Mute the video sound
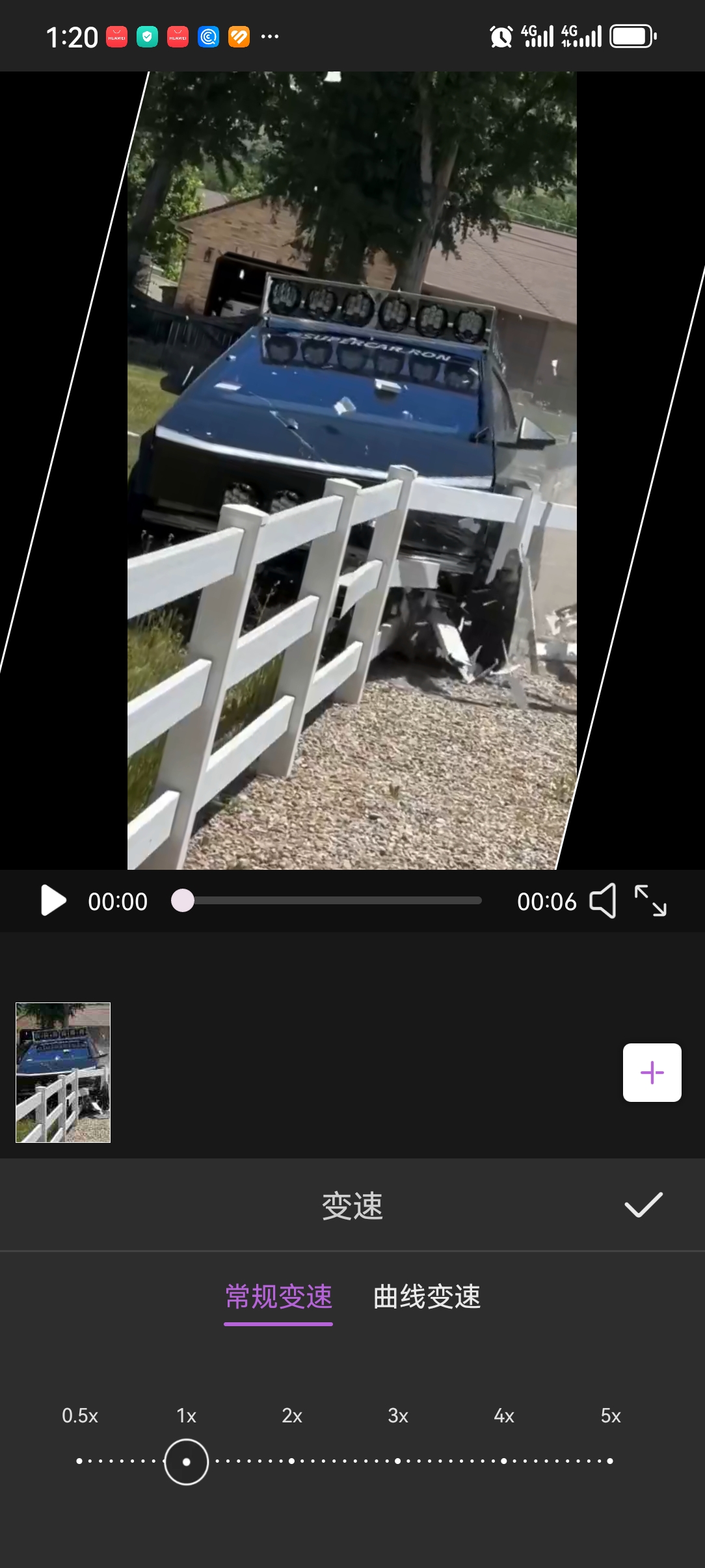Viewport: 705px width, 1568px height. pos(603,901)
